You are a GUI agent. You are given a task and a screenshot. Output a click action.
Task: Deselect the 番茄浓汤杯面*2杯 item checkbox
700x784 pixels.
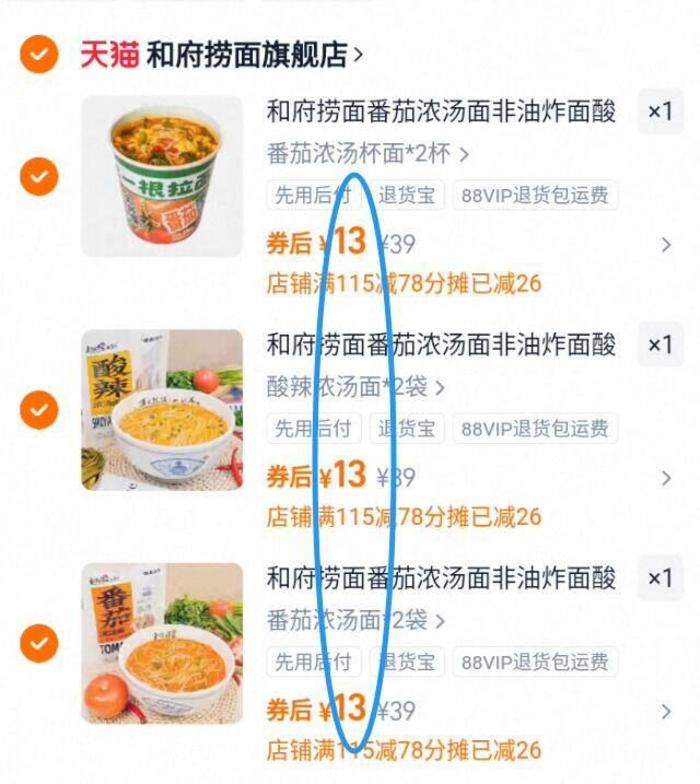(39, 177)
